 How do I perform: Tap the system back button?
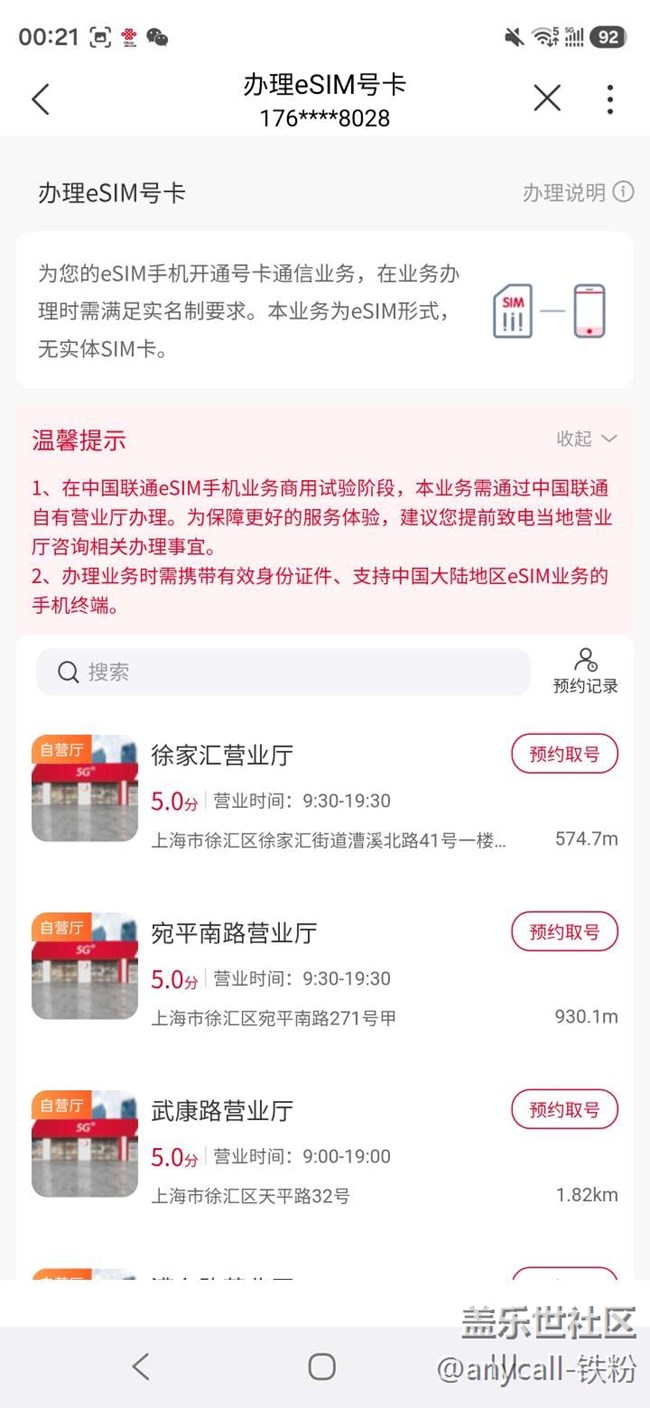(x=141, y=1367)
